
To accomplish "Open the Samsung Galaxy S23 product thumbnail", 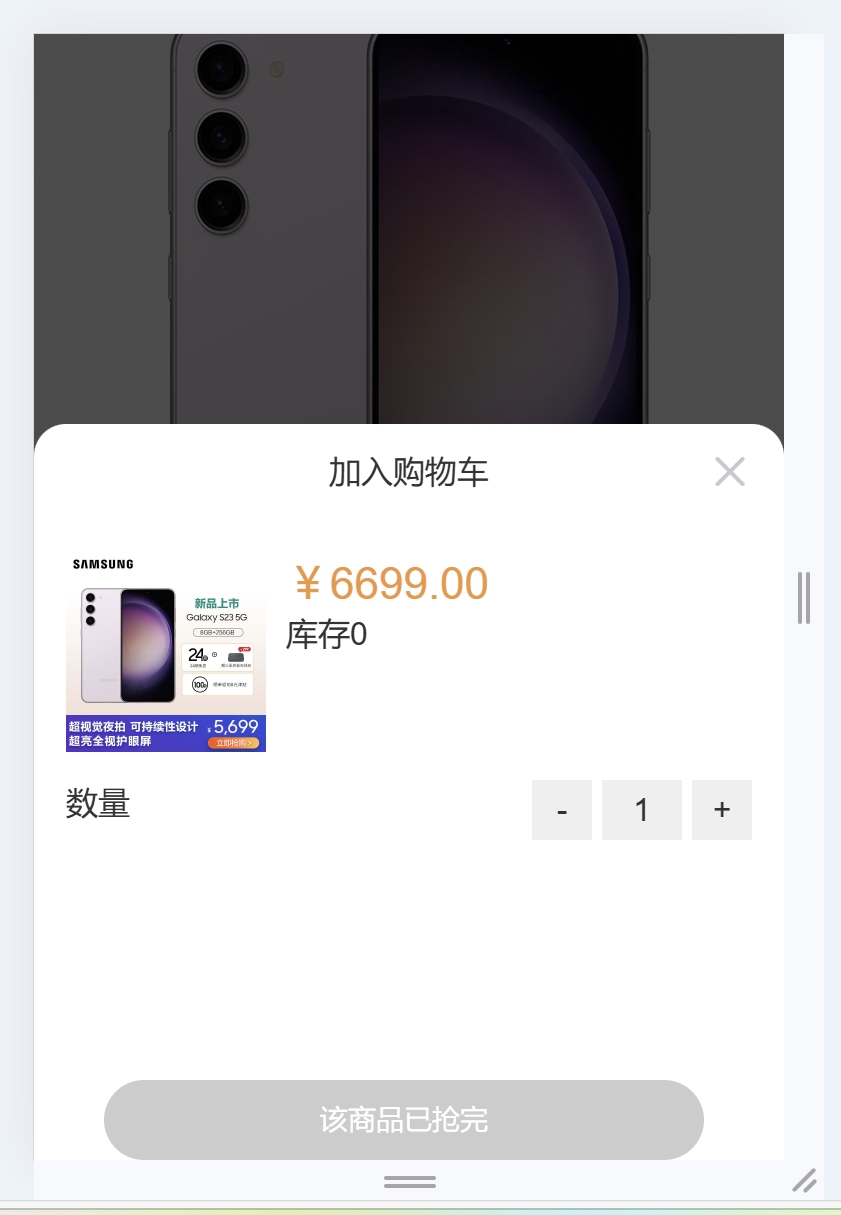I will (x=166, y=652).
